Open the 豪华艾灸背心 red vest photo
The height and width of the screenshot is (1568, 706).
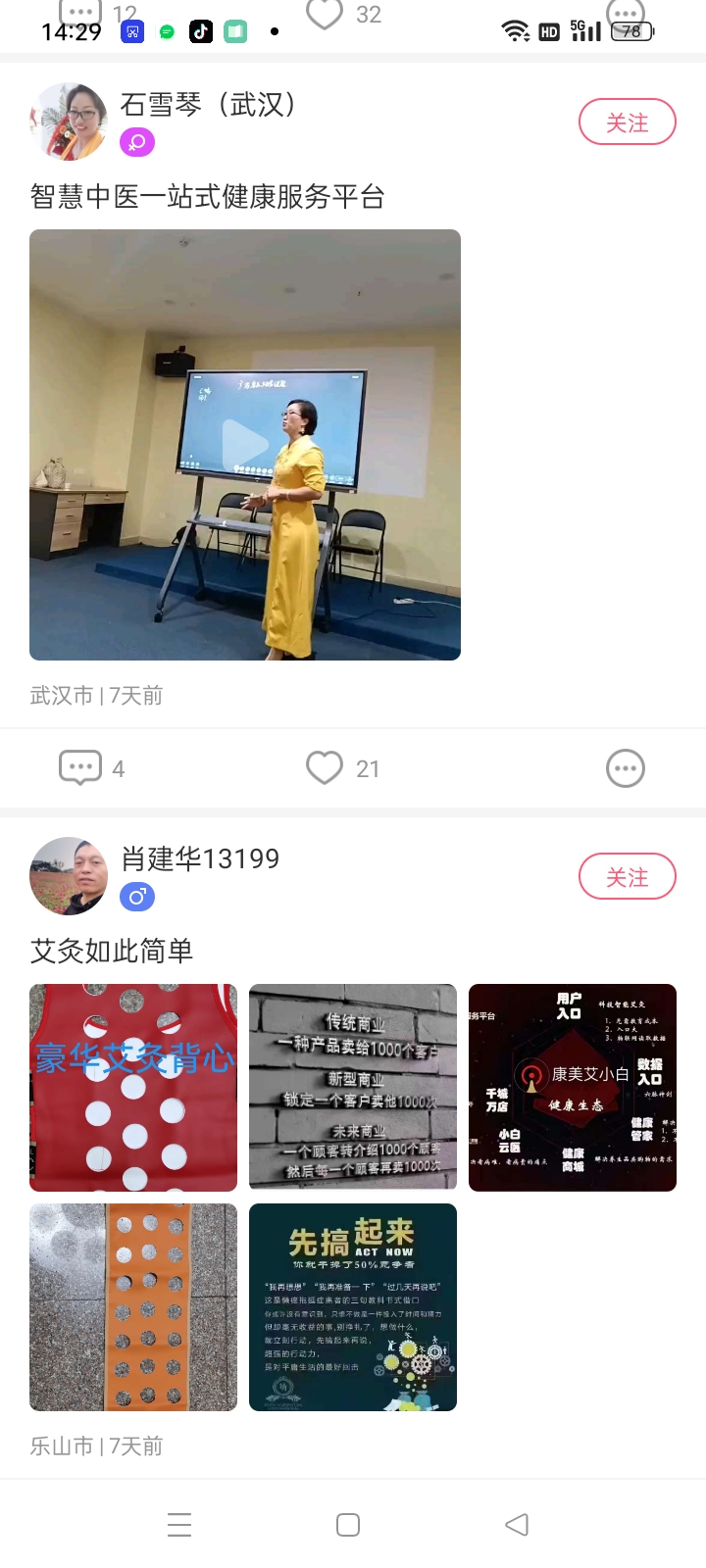pos(133,1088)
